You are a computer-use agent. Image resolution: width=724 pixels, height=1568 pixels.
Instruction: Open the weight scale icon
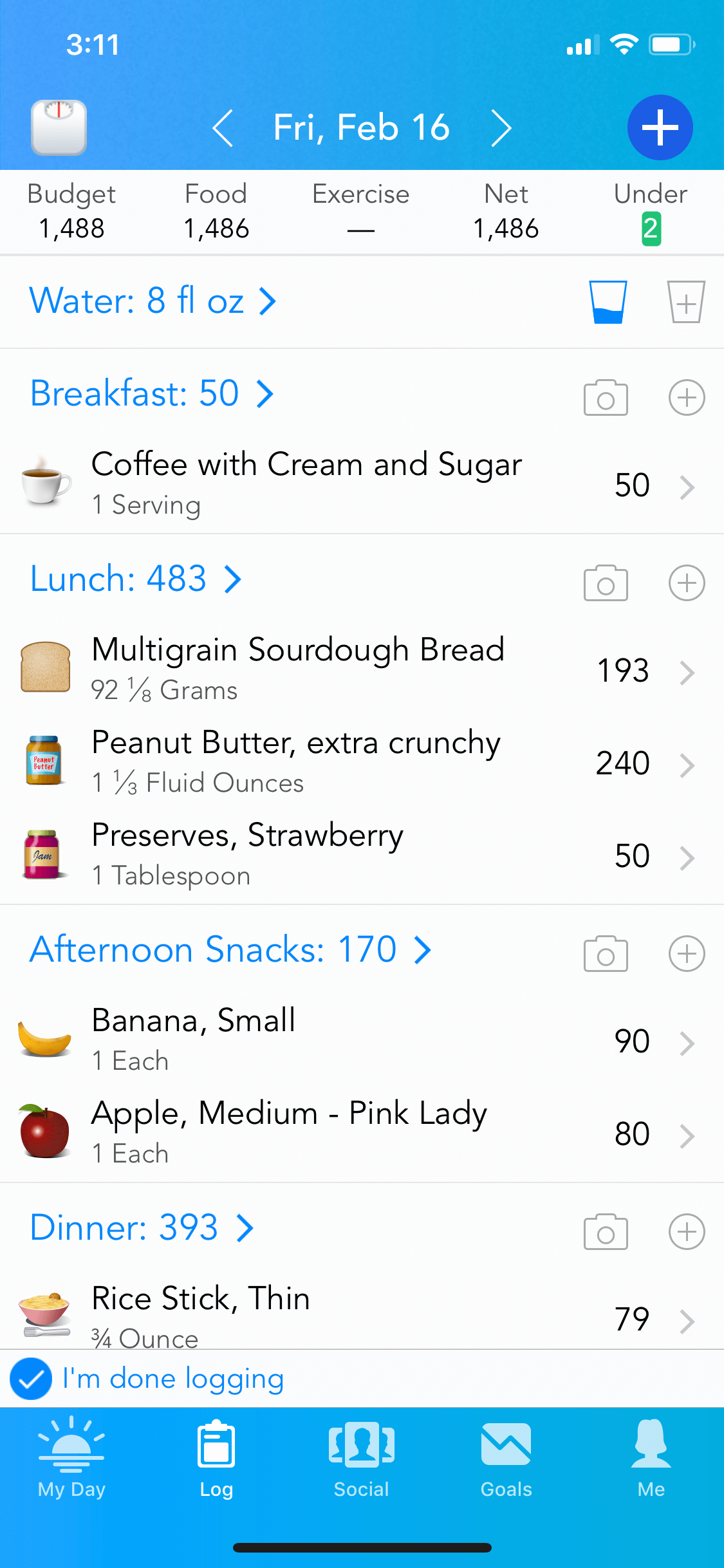point(59,127)
